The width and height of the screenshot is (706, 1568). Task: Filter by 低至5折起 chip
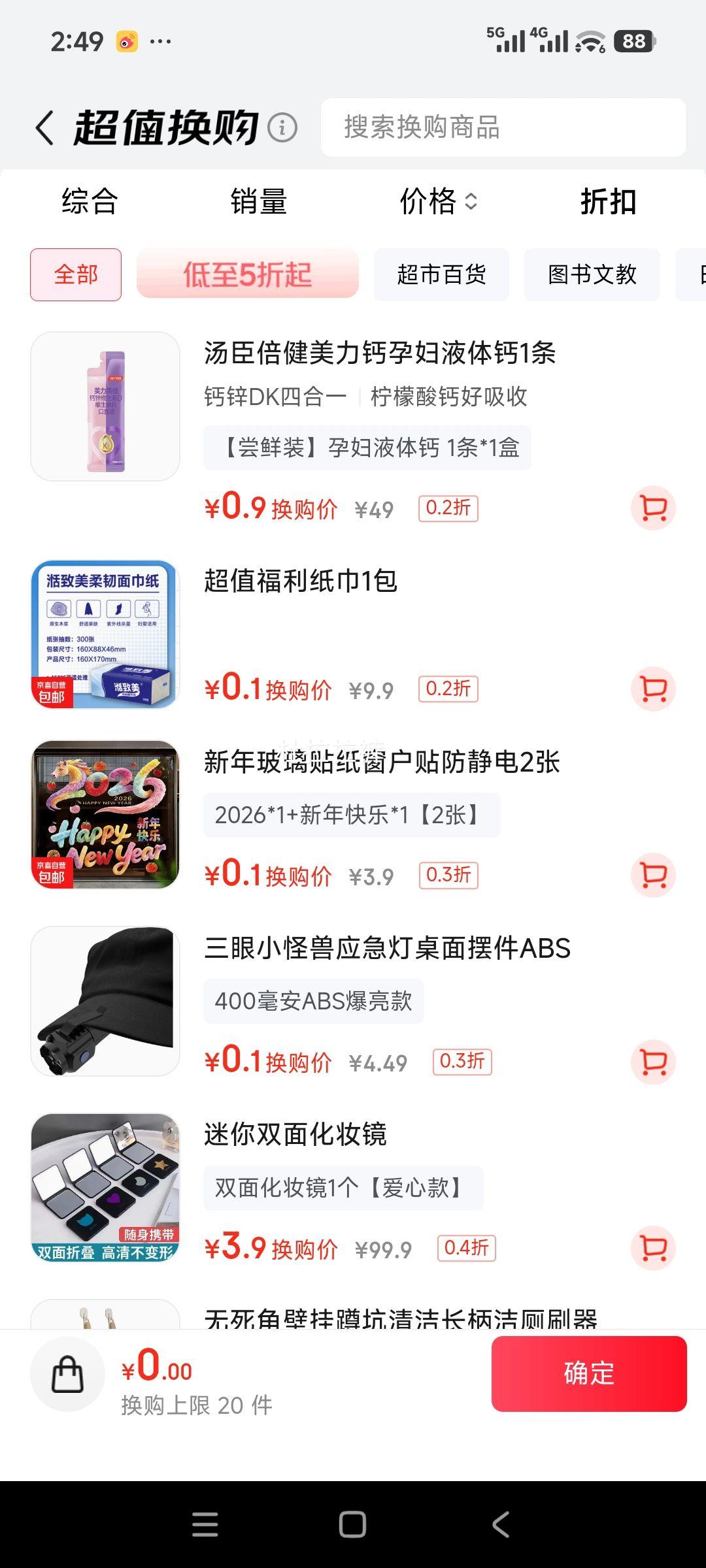(247, 274)
